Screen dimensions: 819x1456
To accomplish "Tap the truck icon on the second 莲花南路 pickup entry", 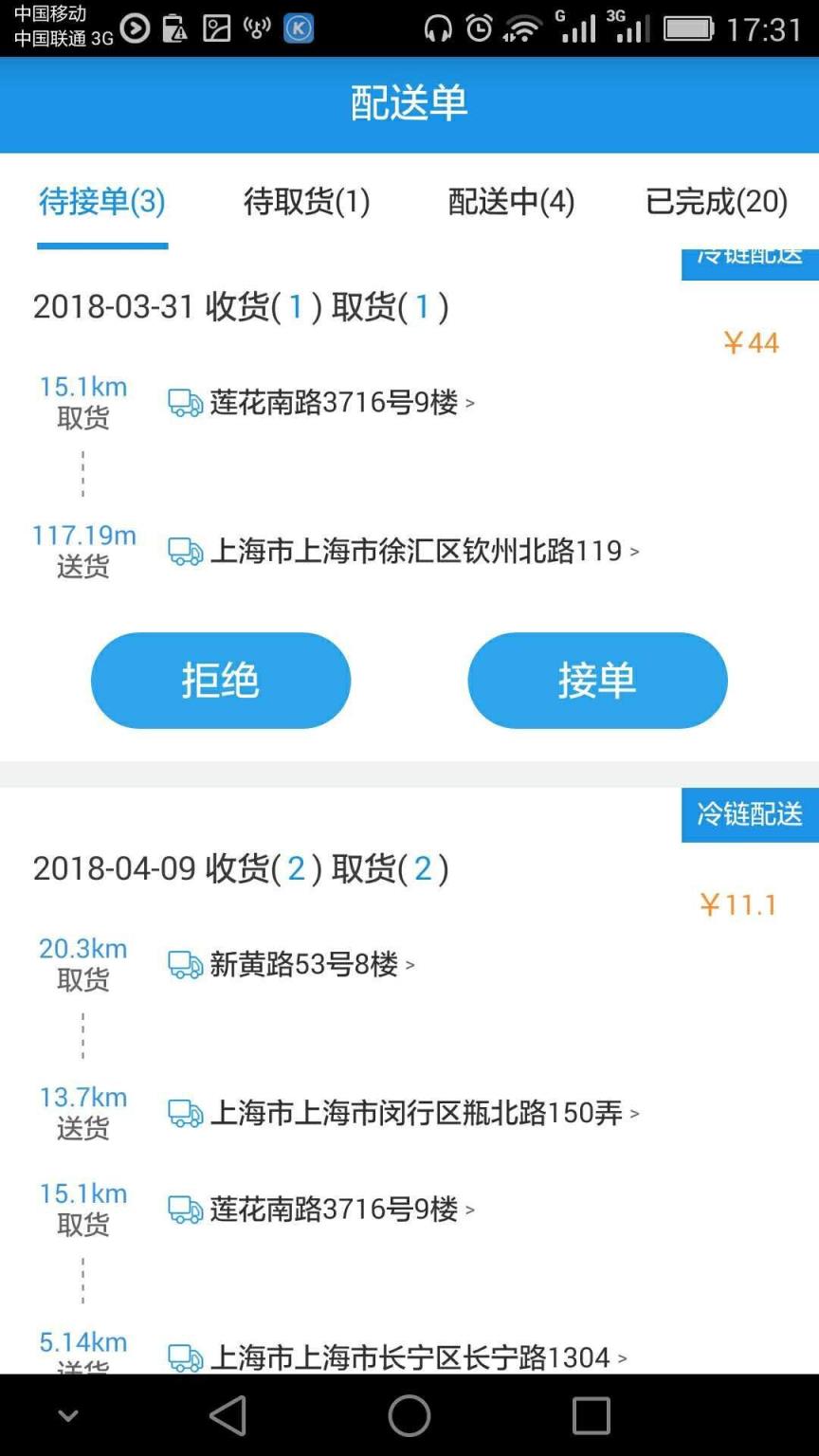I will pos(184,1208).
